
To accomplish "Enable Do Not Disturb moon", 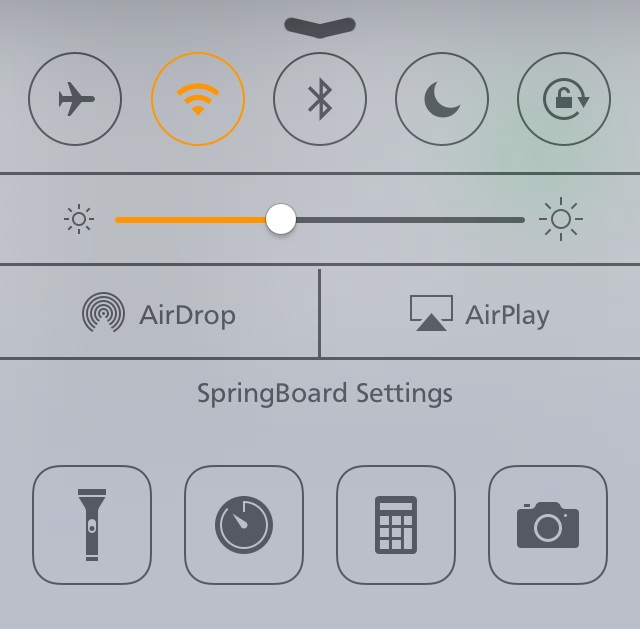I will click(x=441, y=99).
